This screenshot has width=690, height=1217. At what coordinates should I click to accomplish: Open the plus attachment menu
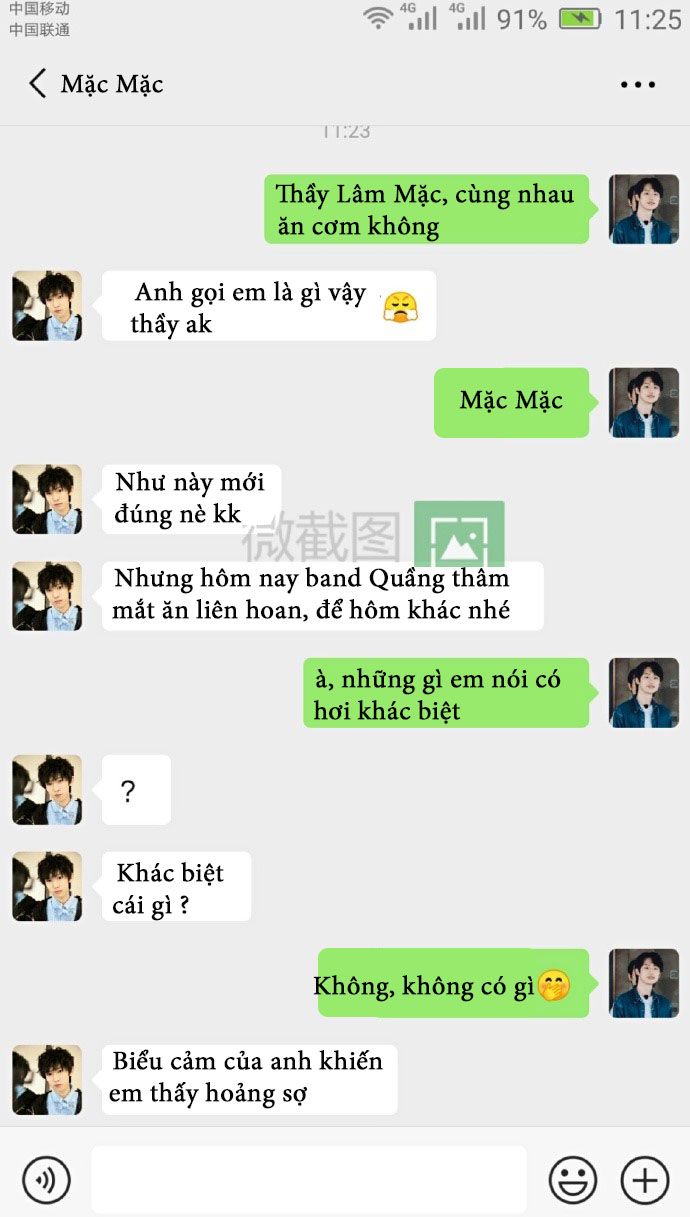(x=645, y=1179)
